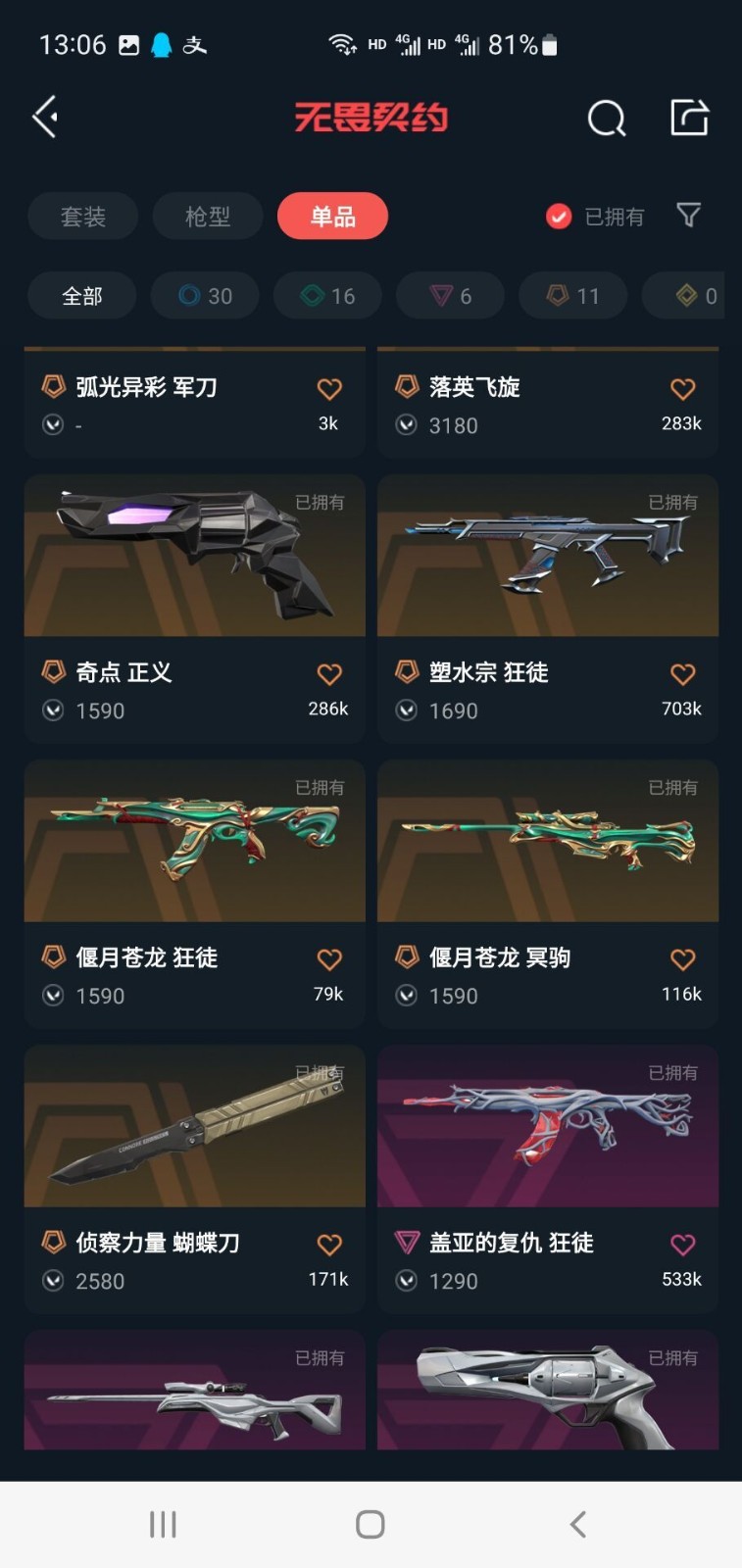Image resolution: width=742 pixels, height=1568 pixels.
Task: Like the 盖亚的复仇 狂徒 skin
Action: tap(682, 1245)
